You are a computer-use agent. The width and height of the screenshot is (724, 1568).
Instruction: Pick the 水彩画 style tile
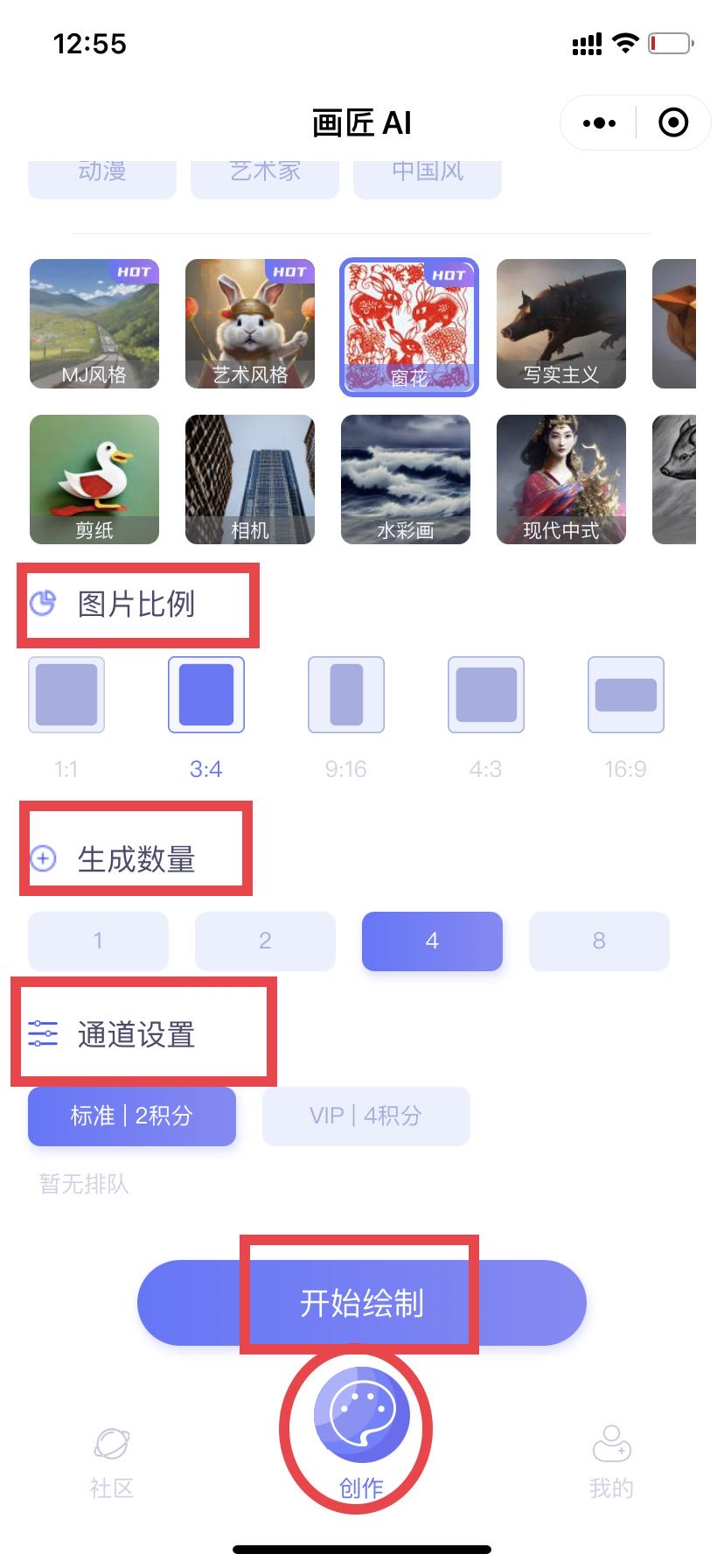[x=406, y=479]
